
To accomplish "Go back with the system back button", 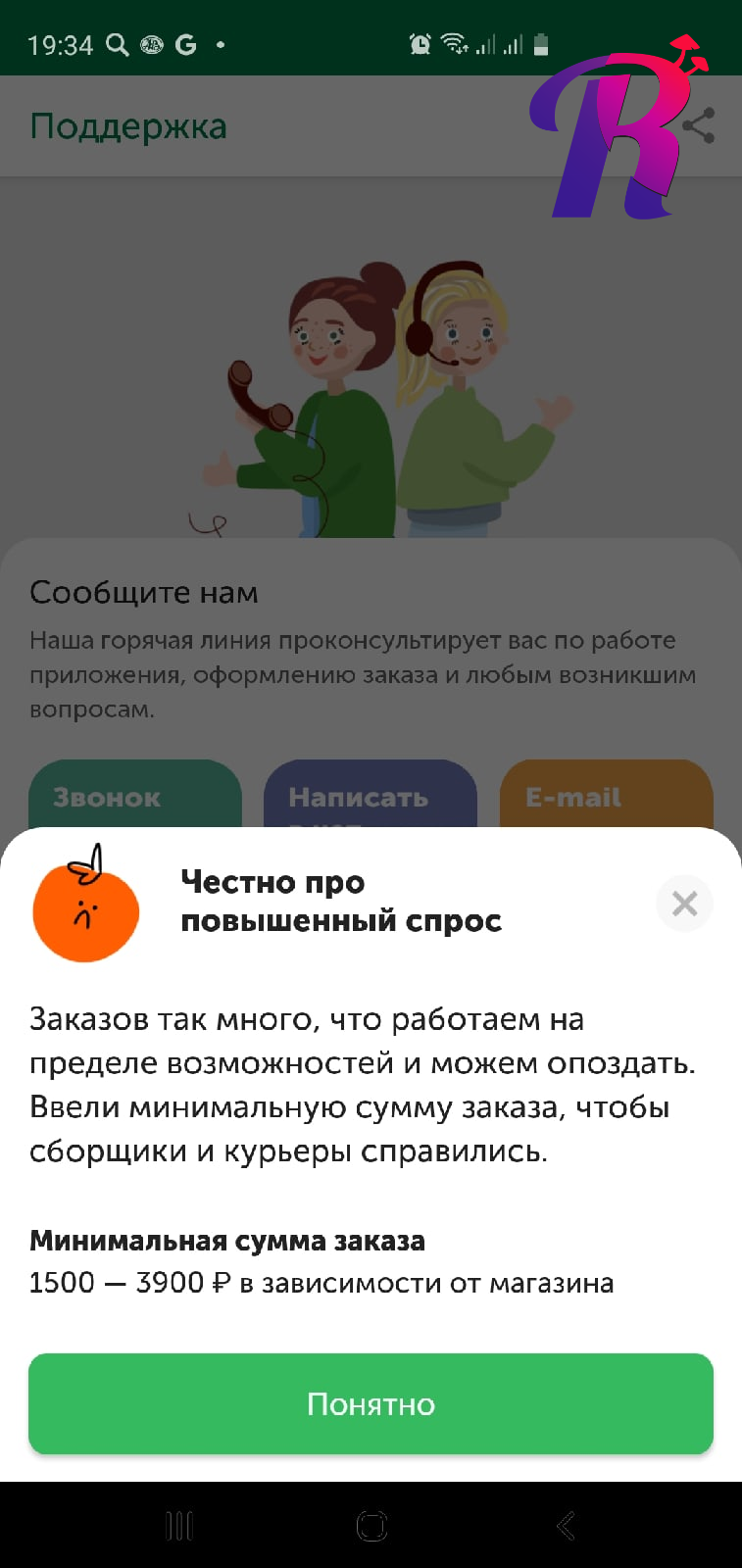I will coord(566,1525).
